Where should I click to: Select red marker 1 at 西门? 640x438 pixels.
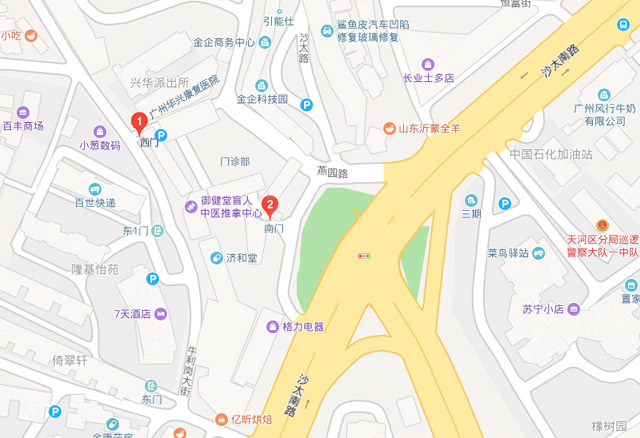click(139, 124)
